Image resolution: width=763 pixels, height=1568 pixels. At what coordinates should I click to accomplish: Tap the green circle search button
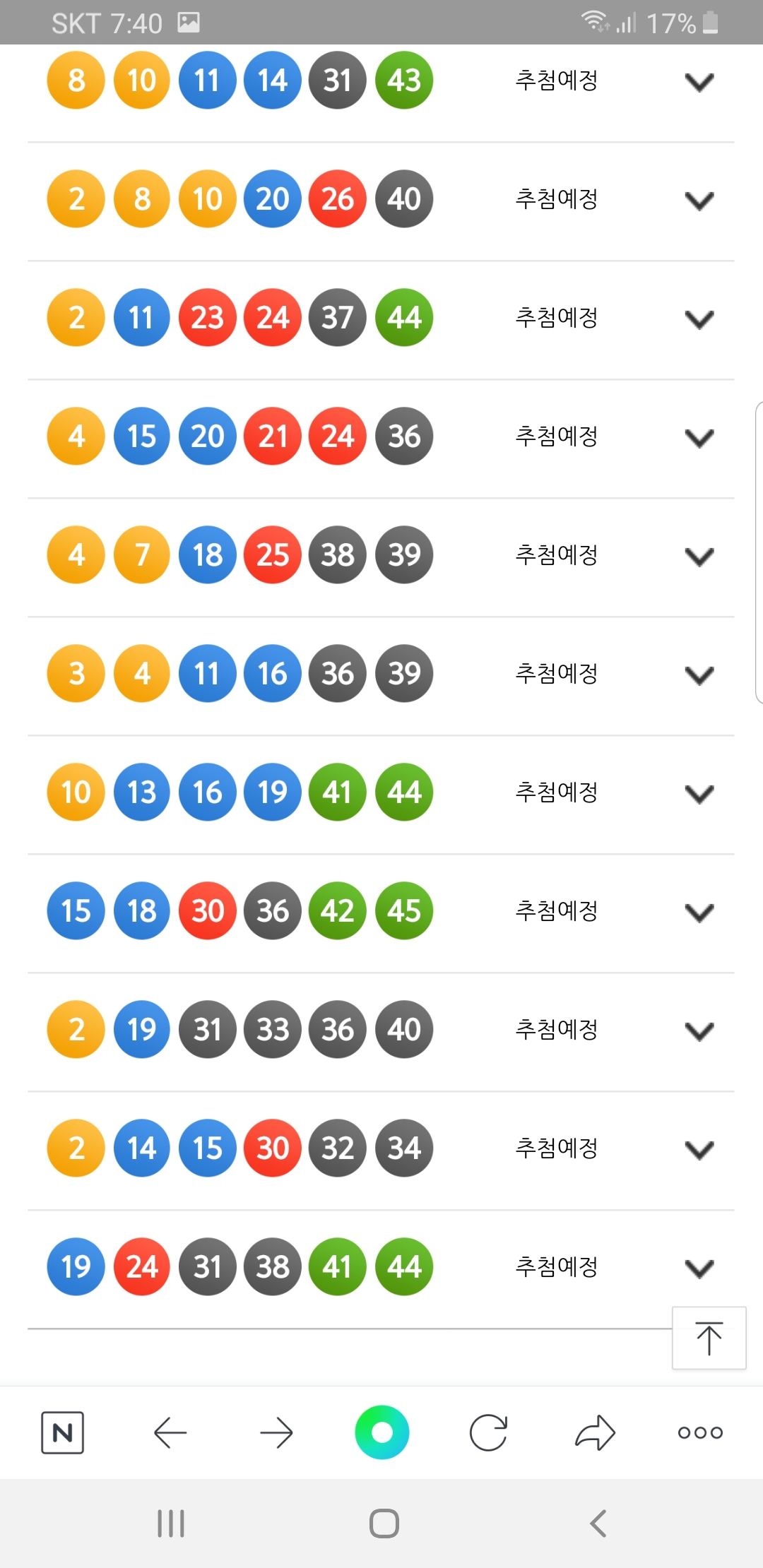(x=382, y=1432)
